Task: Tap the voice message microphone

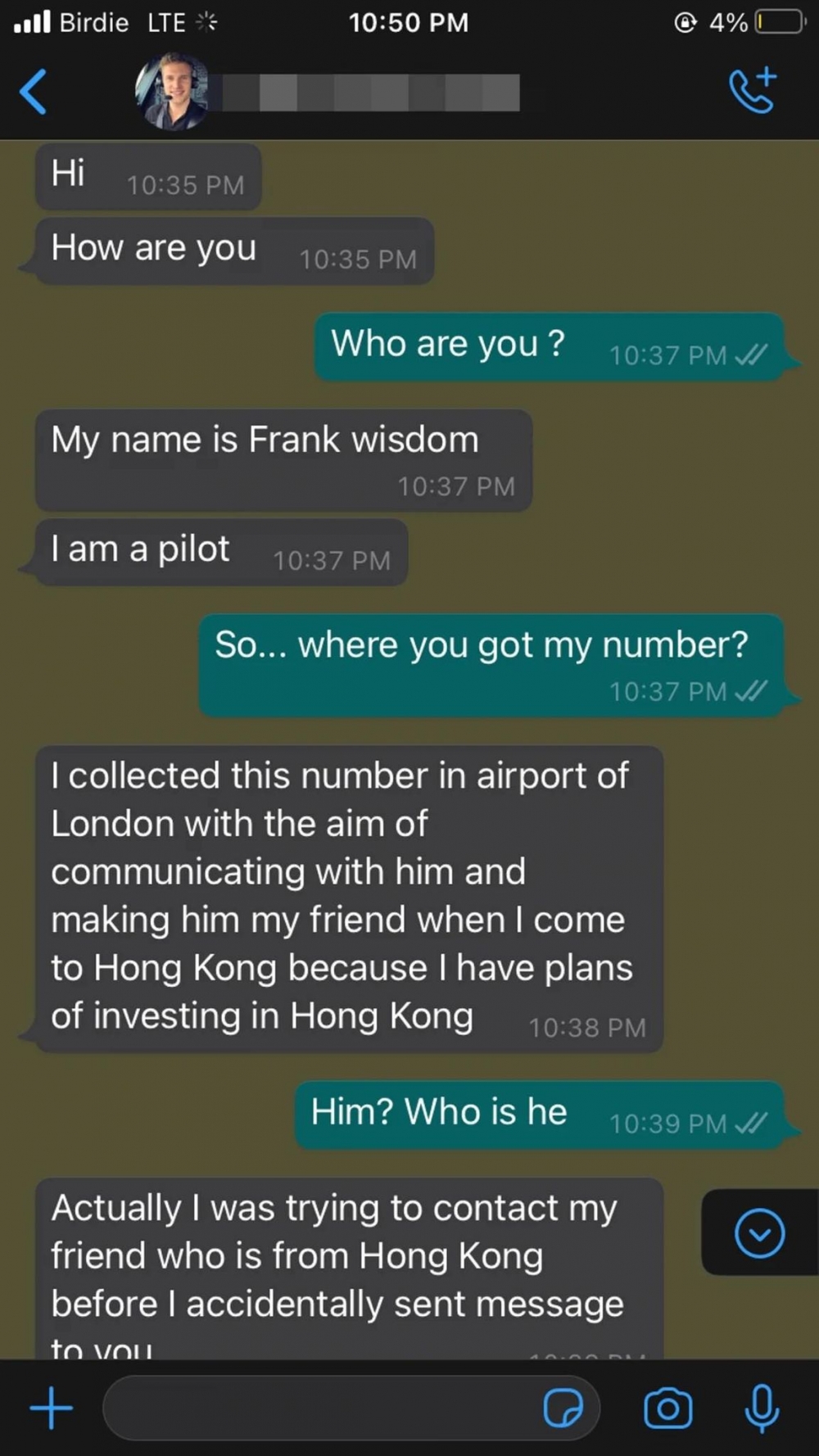Action: pyautogui.click(x=762, y=1408)
